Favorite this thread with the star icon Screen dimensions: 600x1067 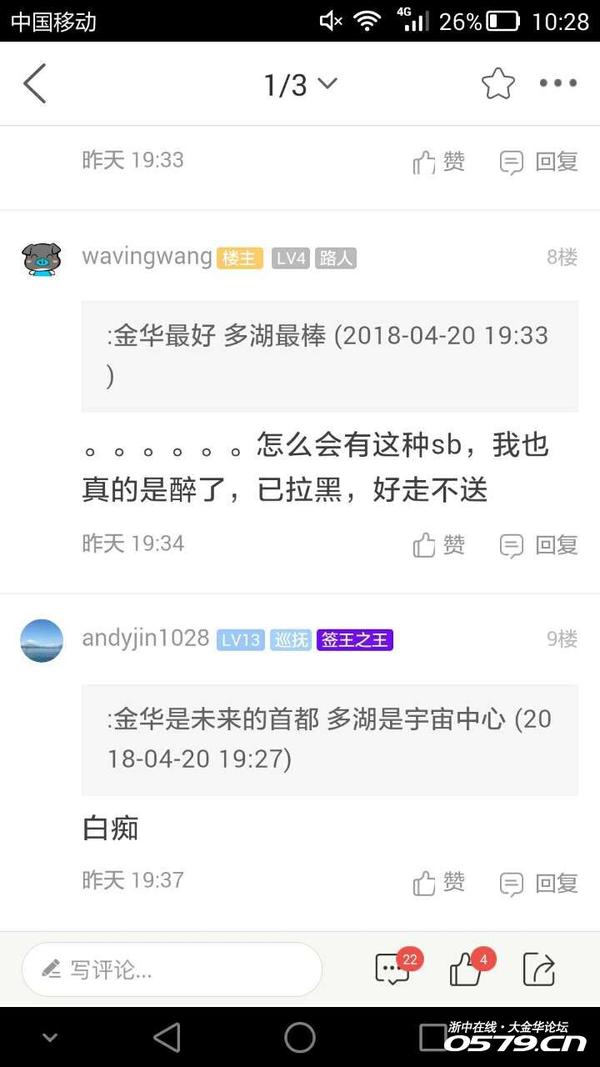pyautogui.click(x=498, y=84)
